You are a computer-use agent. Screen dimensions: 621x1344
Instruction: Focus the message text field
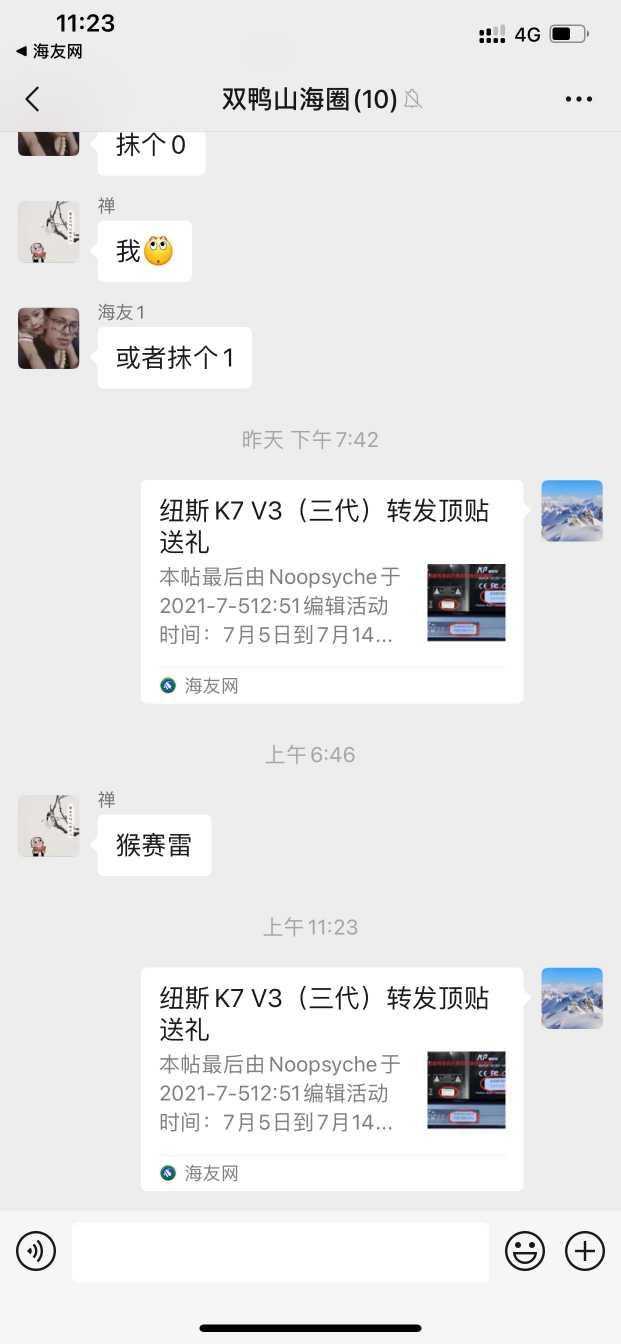[x=280, y=1251]
